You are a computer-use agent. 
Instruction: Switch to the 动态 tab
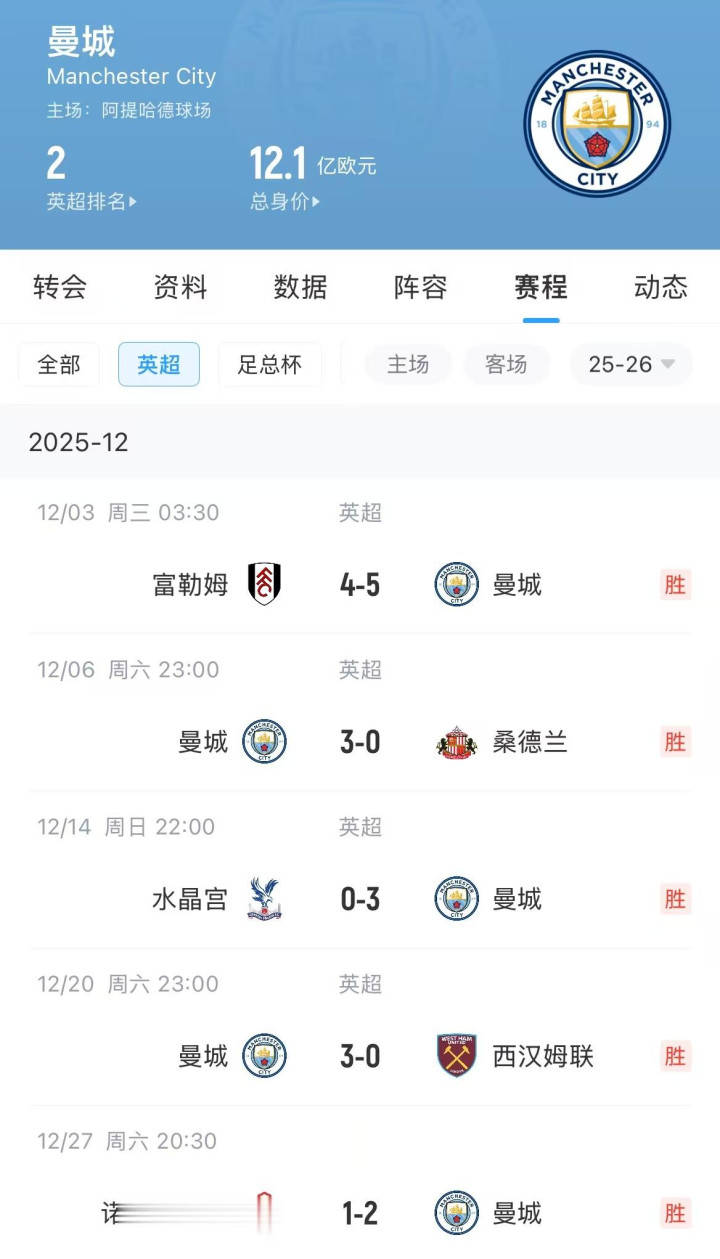[x=660, y=288]
